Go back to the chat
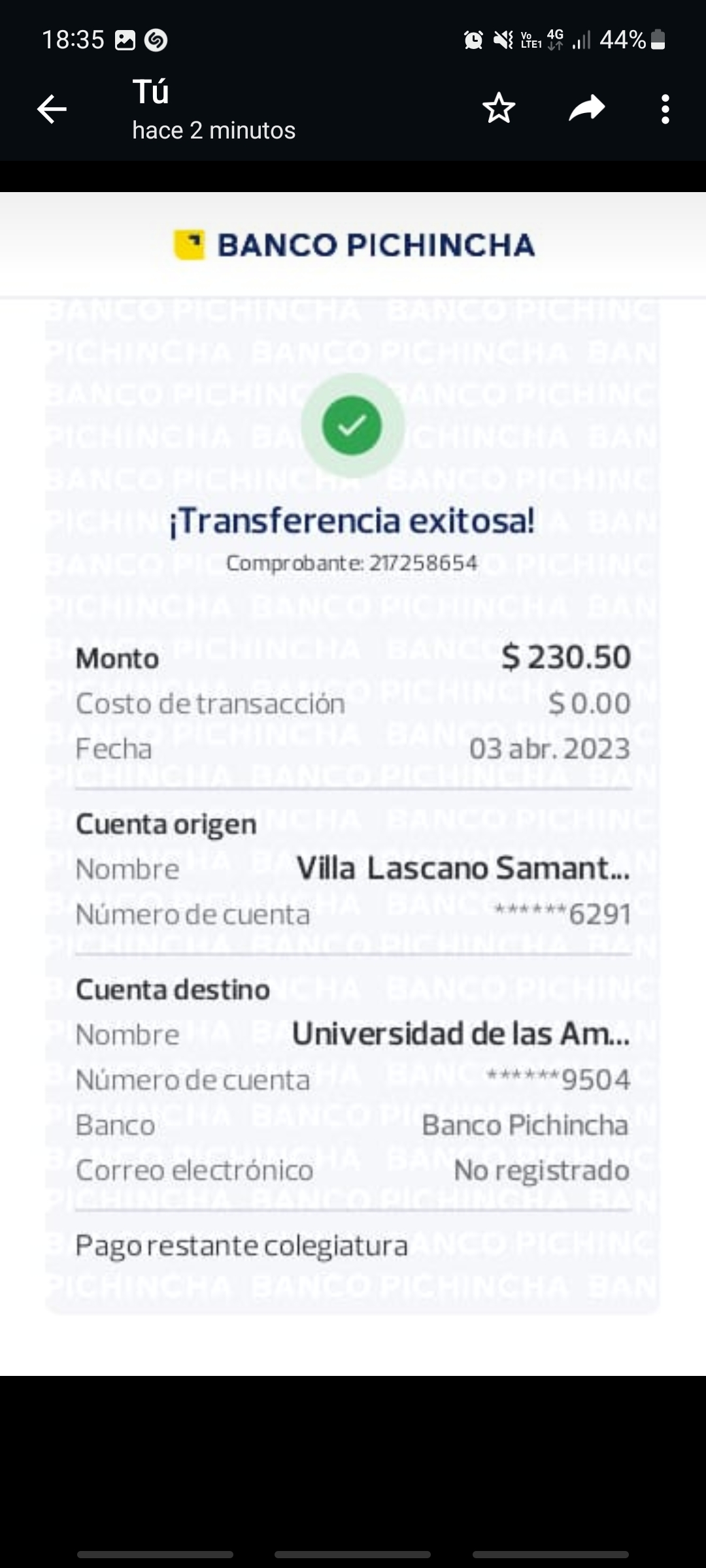 (52, 109)
